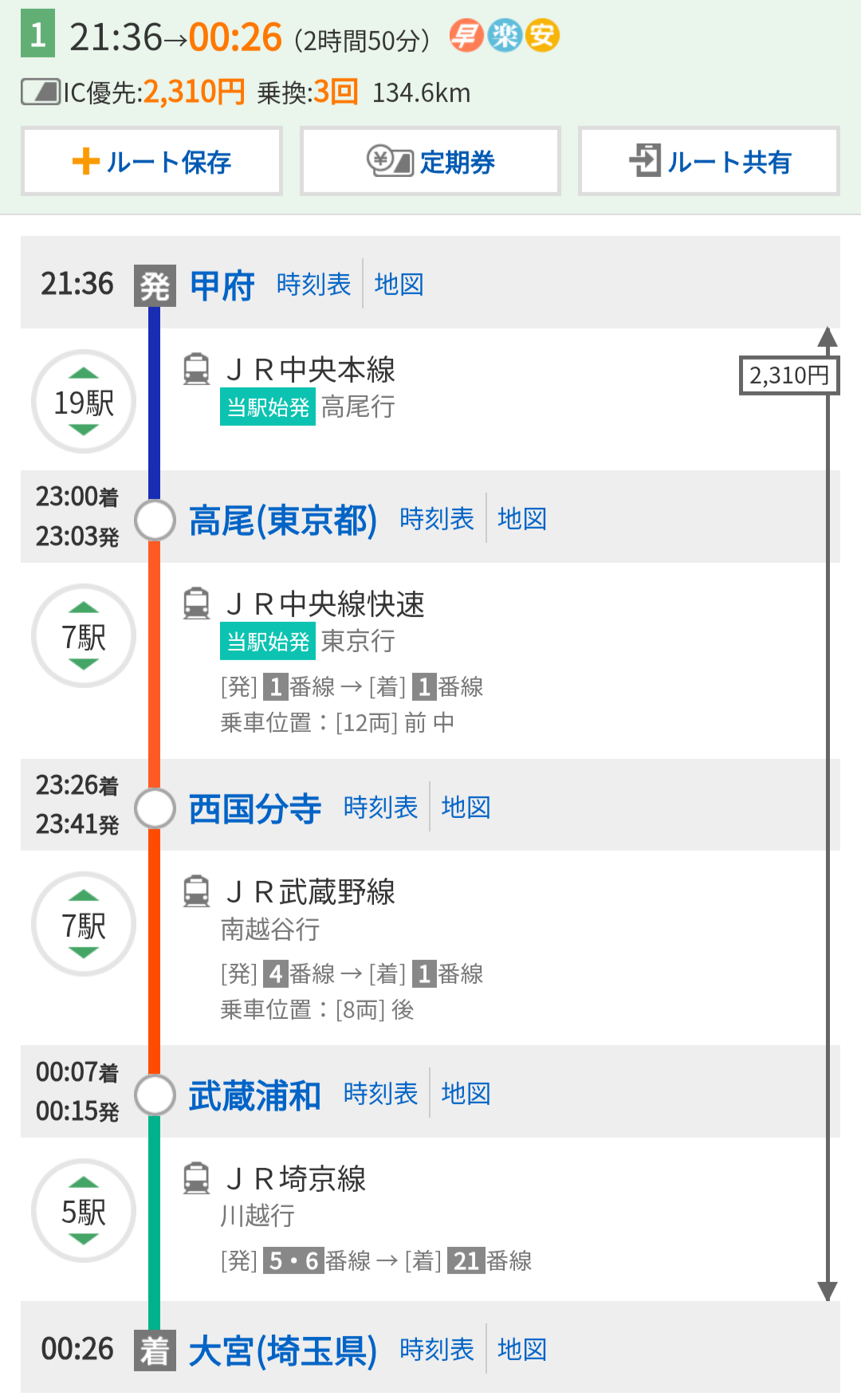
Task: Open the 武蔵浦和 station link
Action: click(x=255, y=1095)
